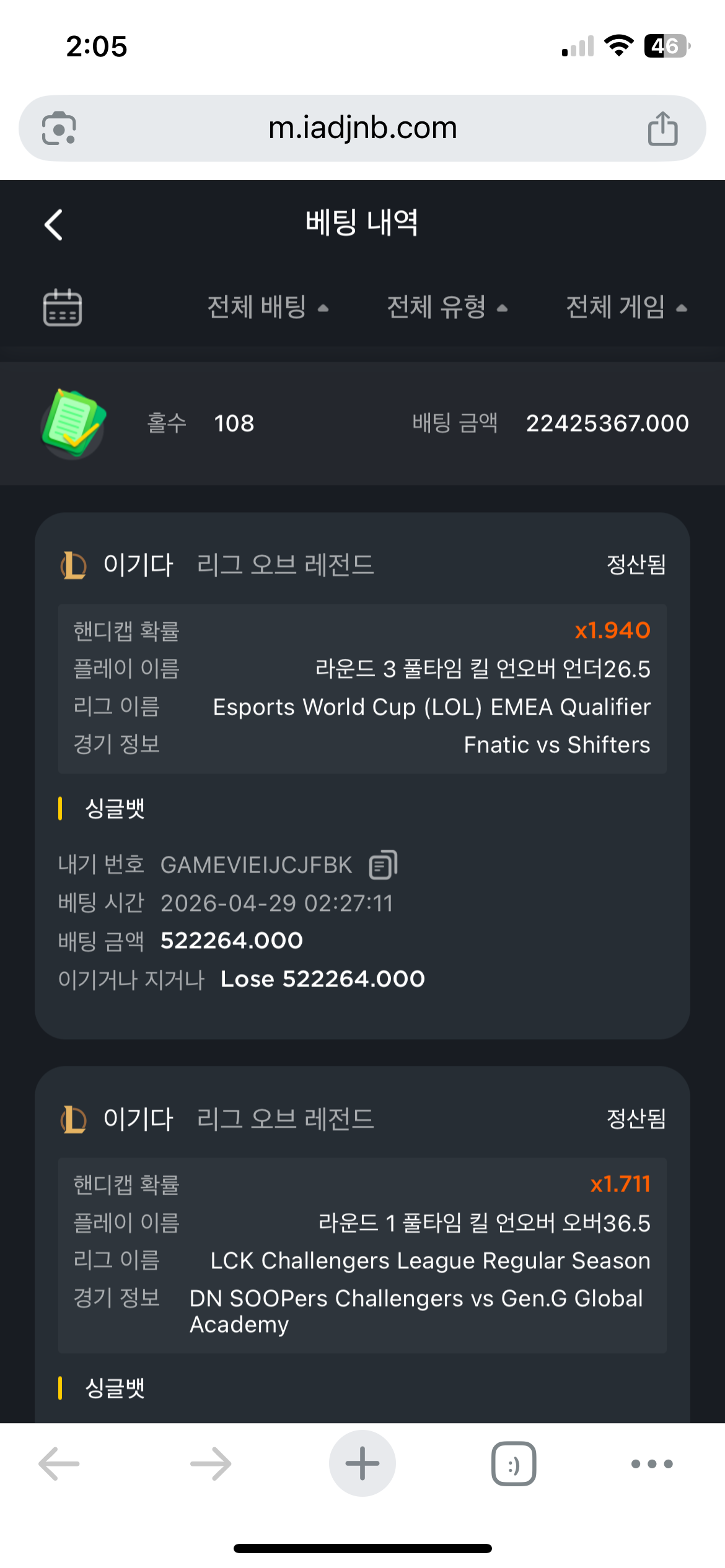Expand the 전체 배팅 dropdown
The image size is (725, 1568).
(x=268, y=307)
